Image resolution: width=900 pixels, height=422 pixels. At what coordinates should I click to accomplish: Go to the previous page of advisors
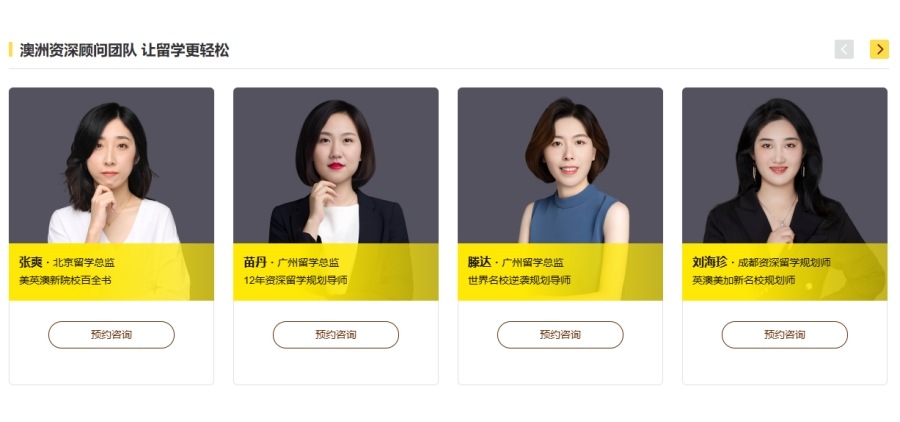click(x=844, y=49)
